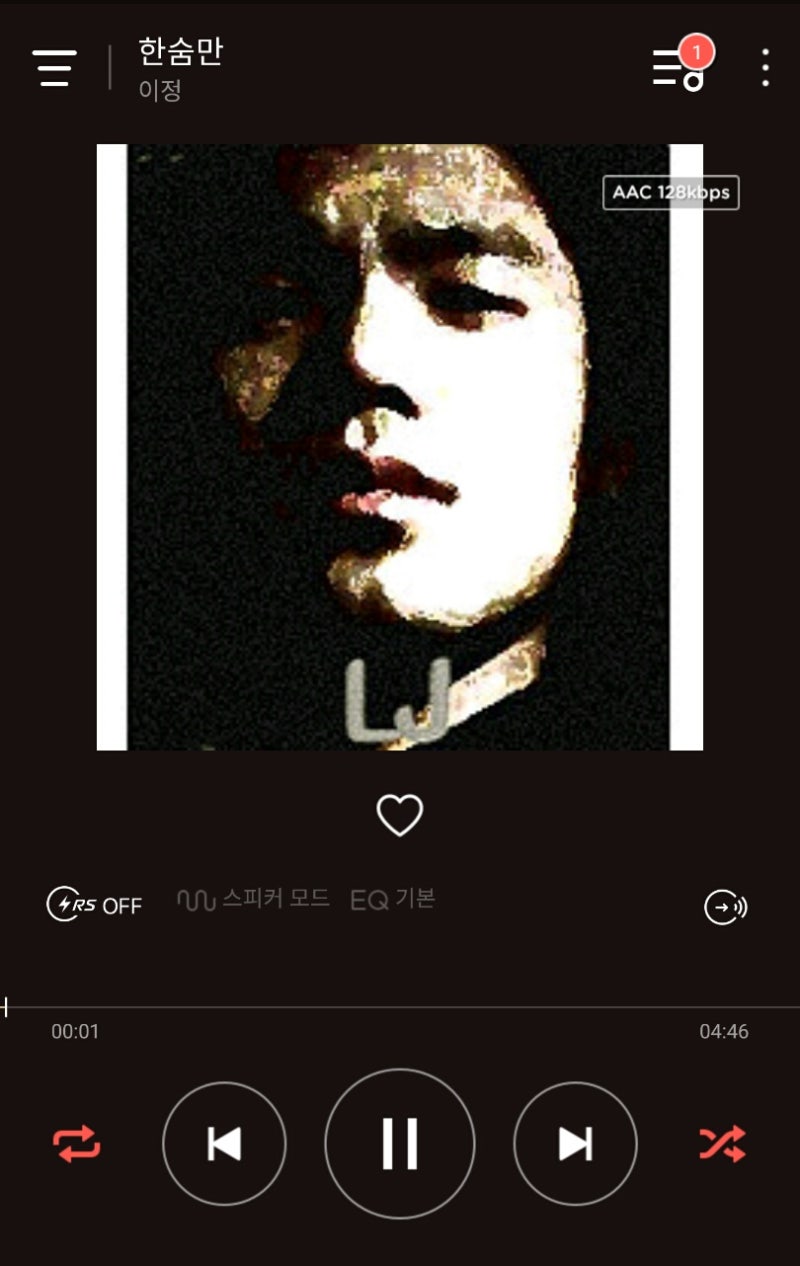Open the playlist queue with notification badge
800x1266 pixels.
tap(678, 68)
